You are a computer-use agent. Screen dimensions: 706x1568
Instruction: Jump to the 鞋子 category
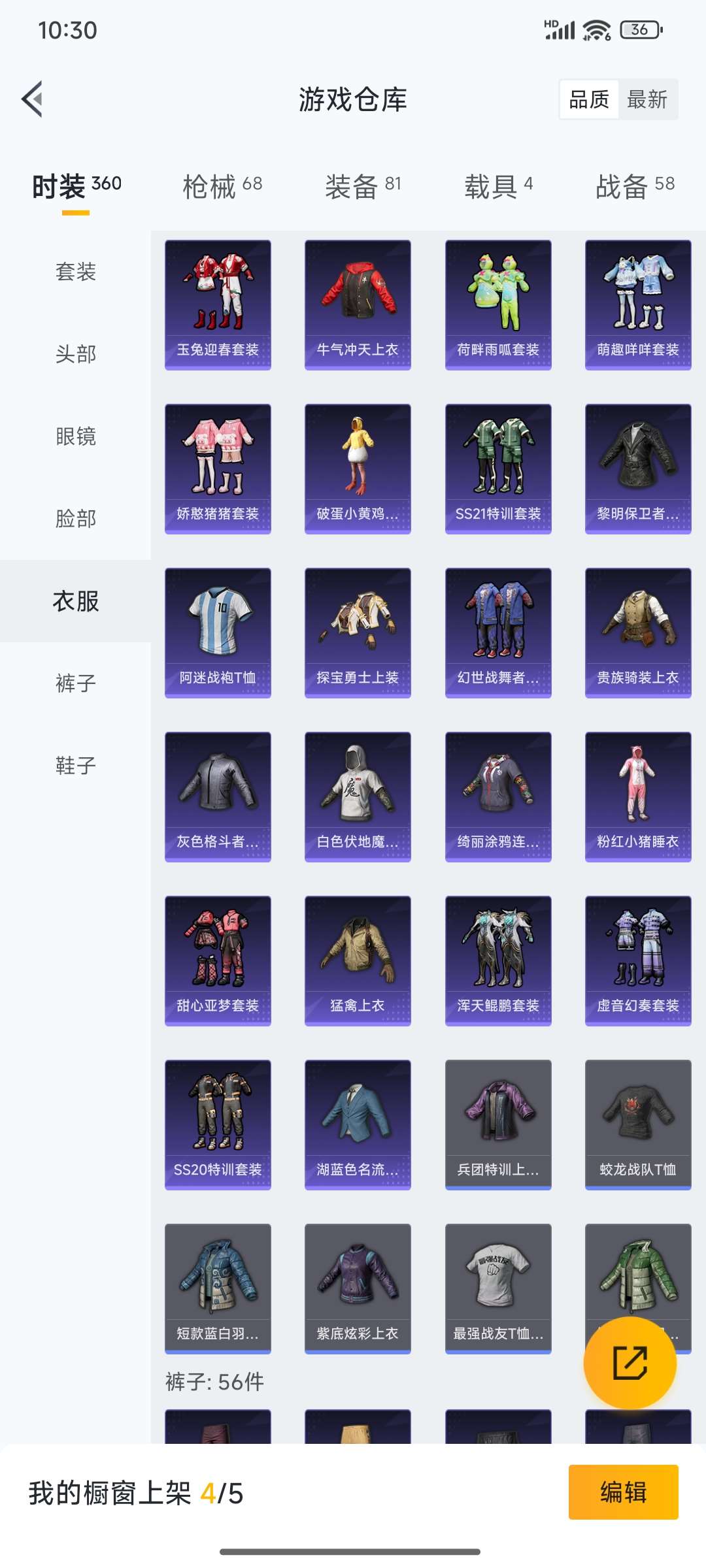[76, 765]
